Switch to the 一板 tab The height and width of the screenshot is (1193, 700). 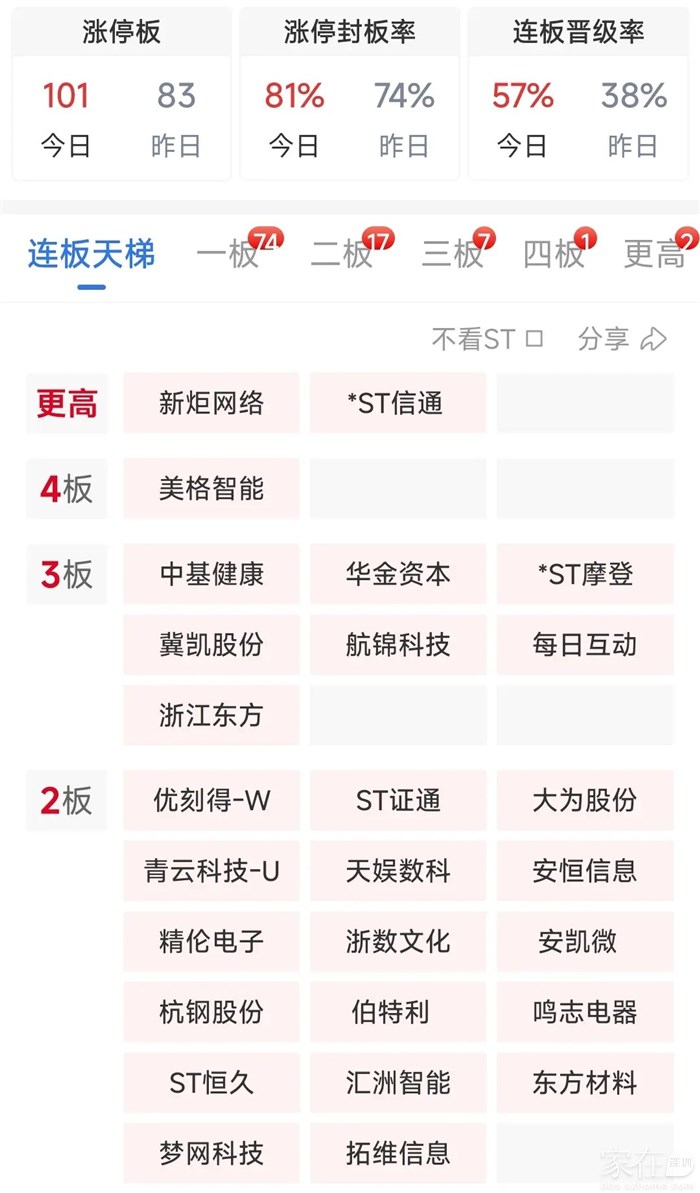[229, 255]
